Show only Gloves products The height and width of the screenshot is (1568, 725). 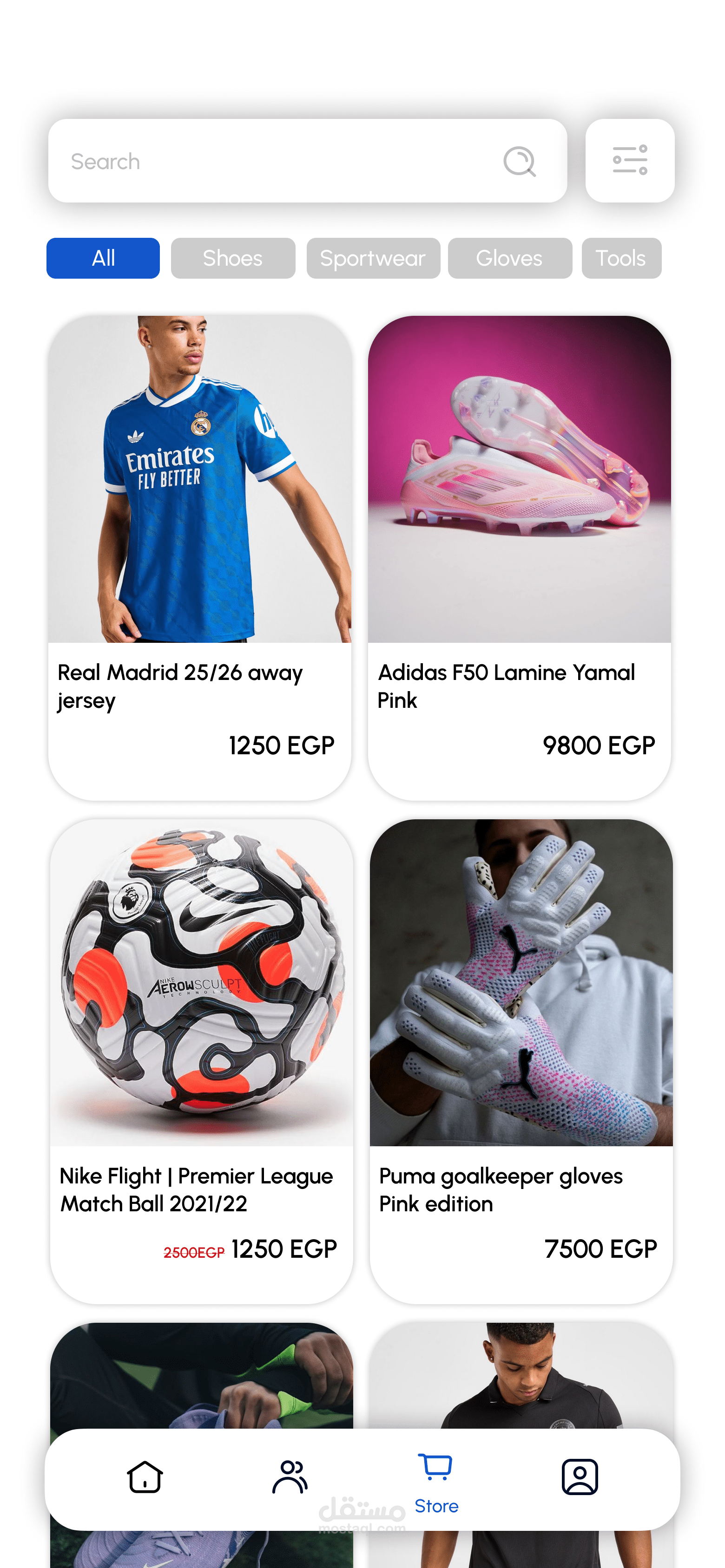tap(509, 258)
